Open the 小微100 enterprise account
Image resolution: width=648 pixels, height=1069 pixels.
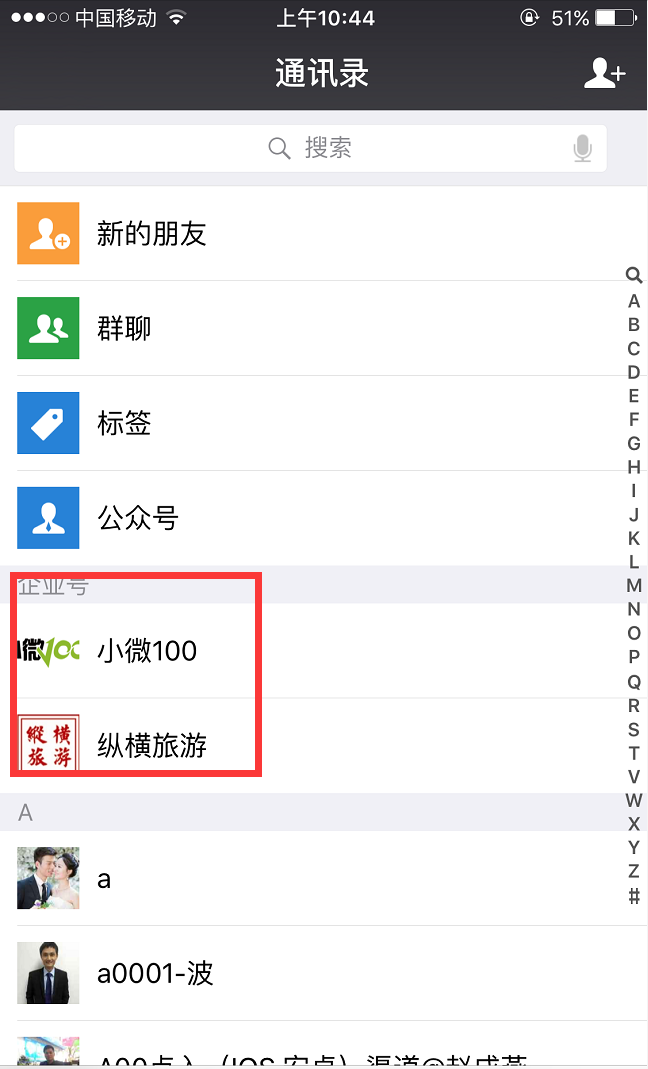pyautogui.click(x=324, y=650)
